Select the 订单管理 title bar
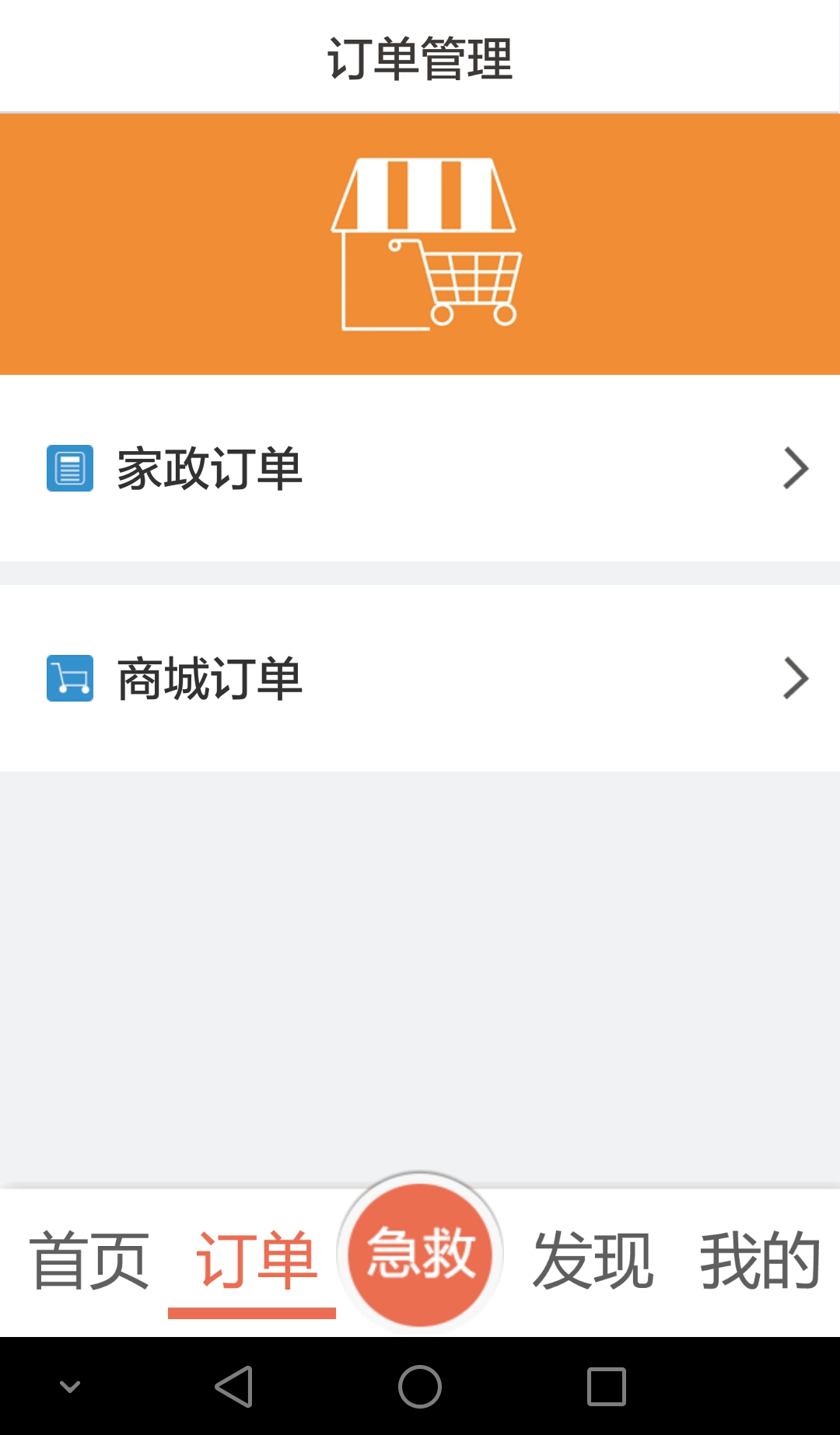Image resolution: width=840 pixels, height=1435 pixels. point(420,54)
